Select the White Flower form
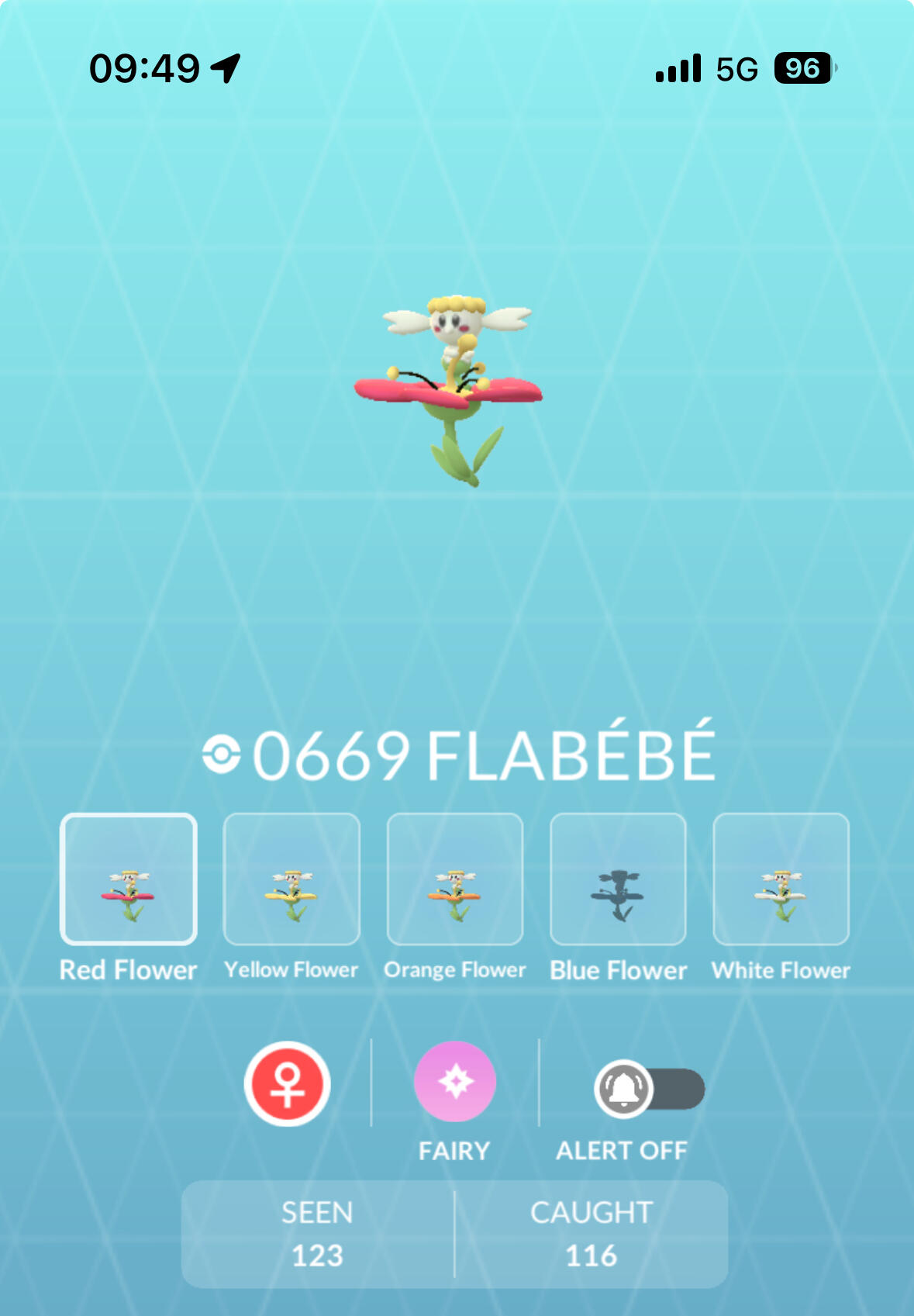Screen dimensions: 914x1316 coord(781,879)
